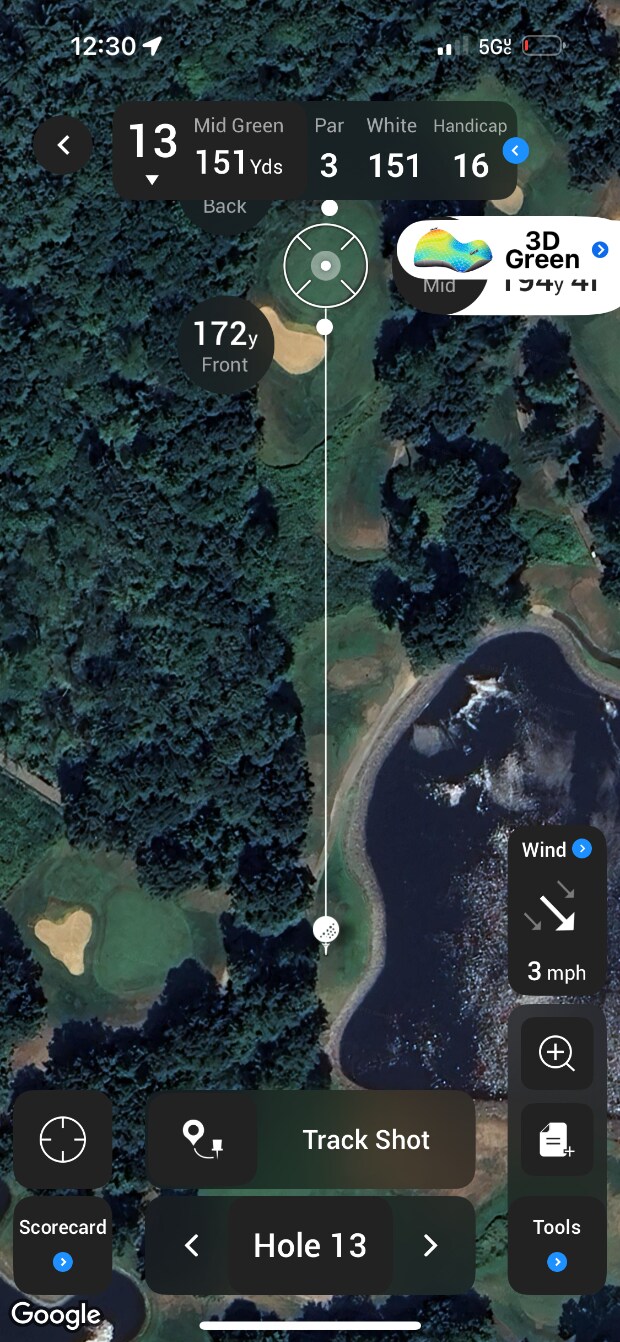The width and height of the screenshot is (620, 1342).
Task: Add a note with the document icon
Action: click(557, 1140)
